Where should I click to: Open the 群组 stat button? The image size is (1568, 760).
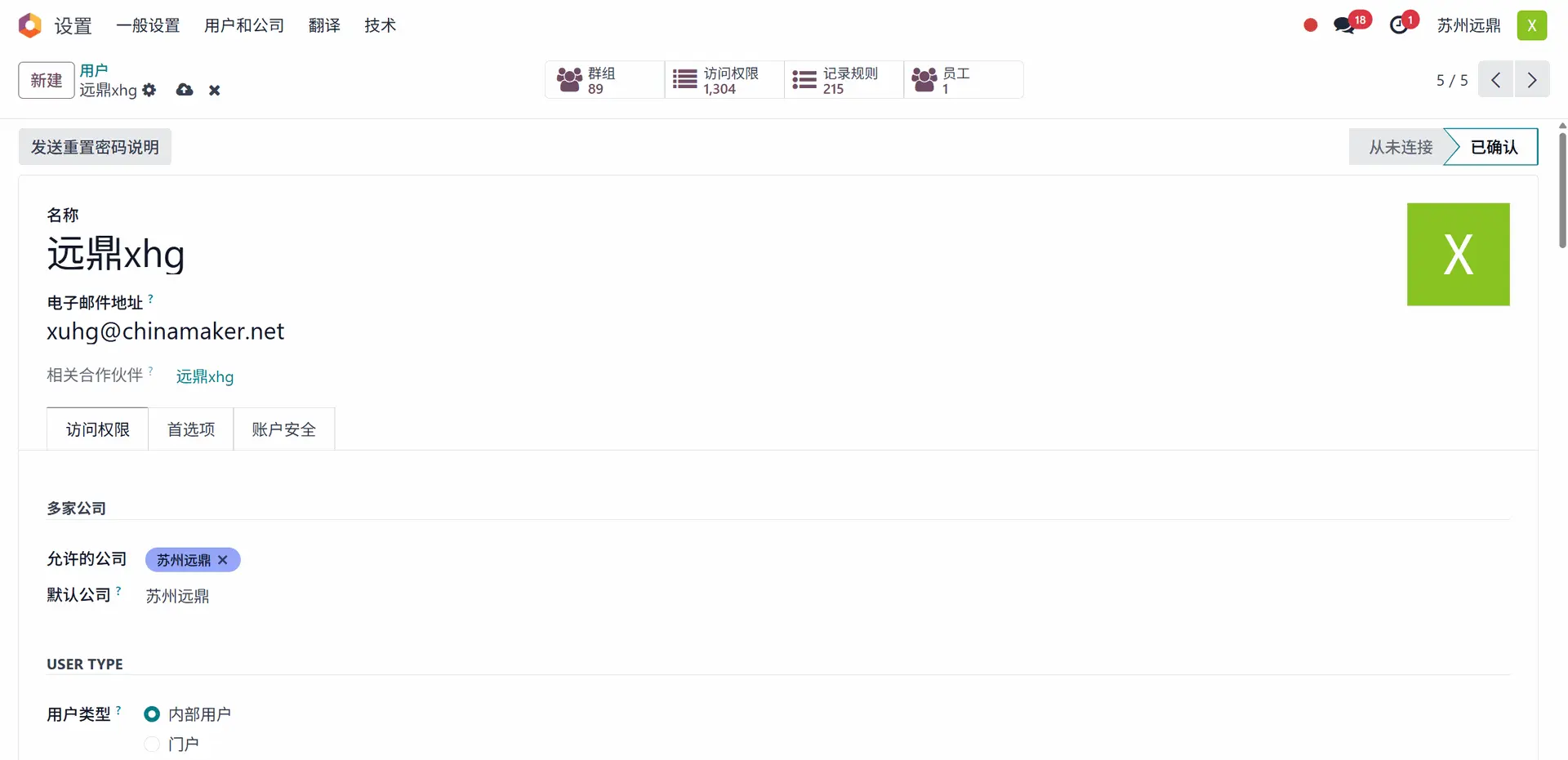pos(604,80)
